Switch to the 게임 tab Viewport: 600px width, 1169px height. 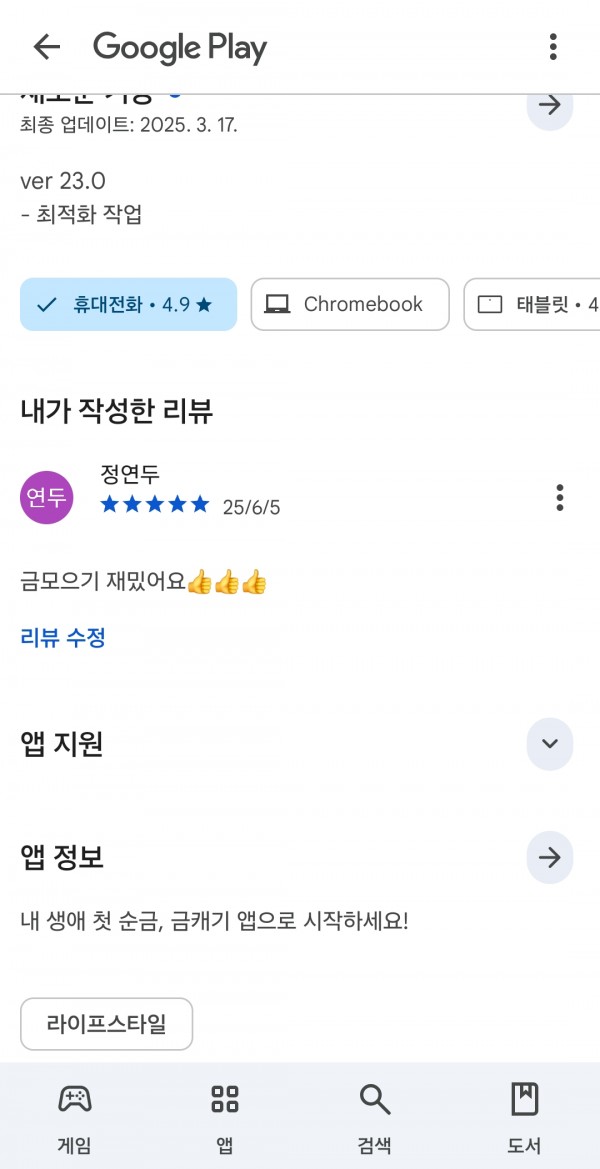coord(75,1117)
